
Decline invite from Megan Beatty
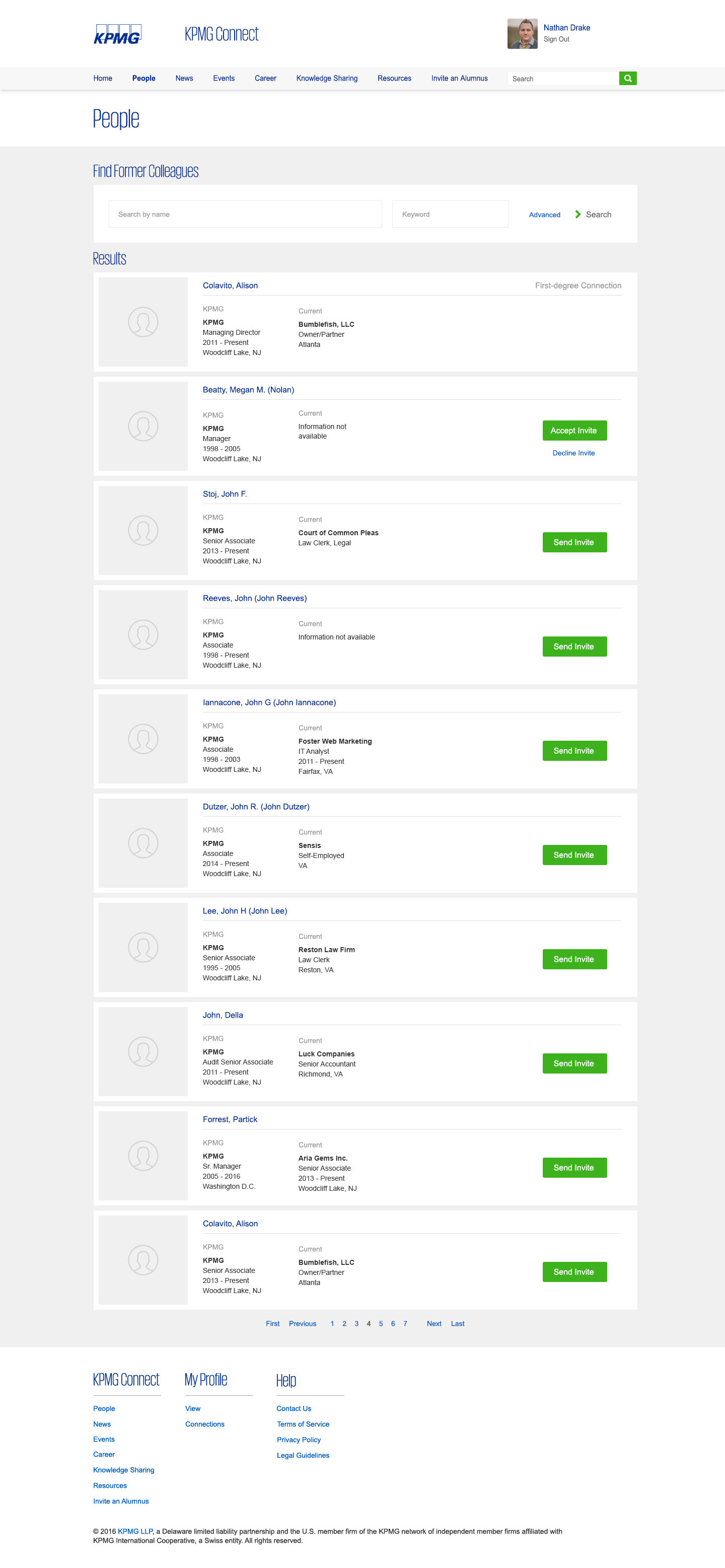(x=573, y=453)
